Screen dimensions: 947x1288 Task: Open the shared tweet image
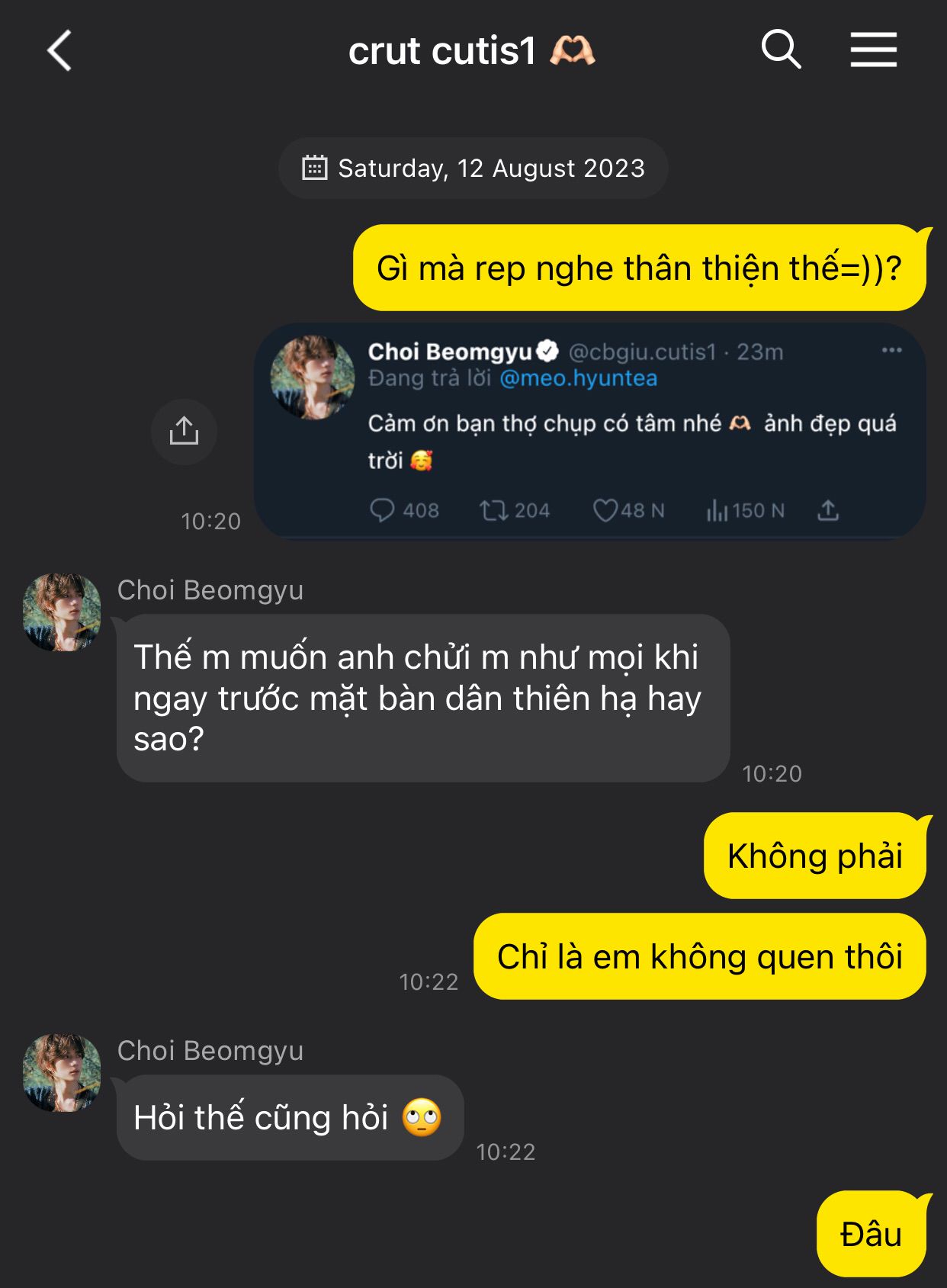point(589,431)
